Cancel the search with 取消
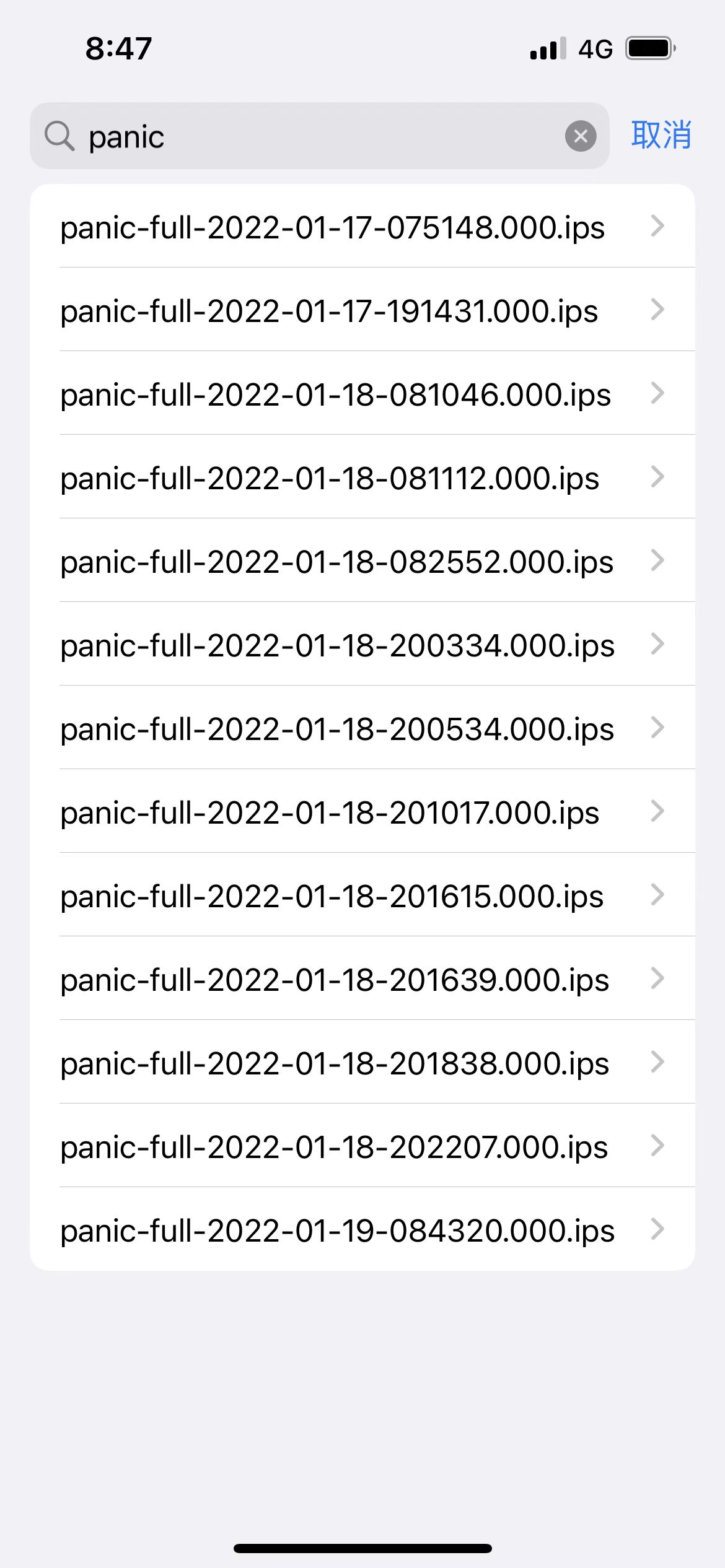The image size is (725, 1568). click(x=661, y=135)
